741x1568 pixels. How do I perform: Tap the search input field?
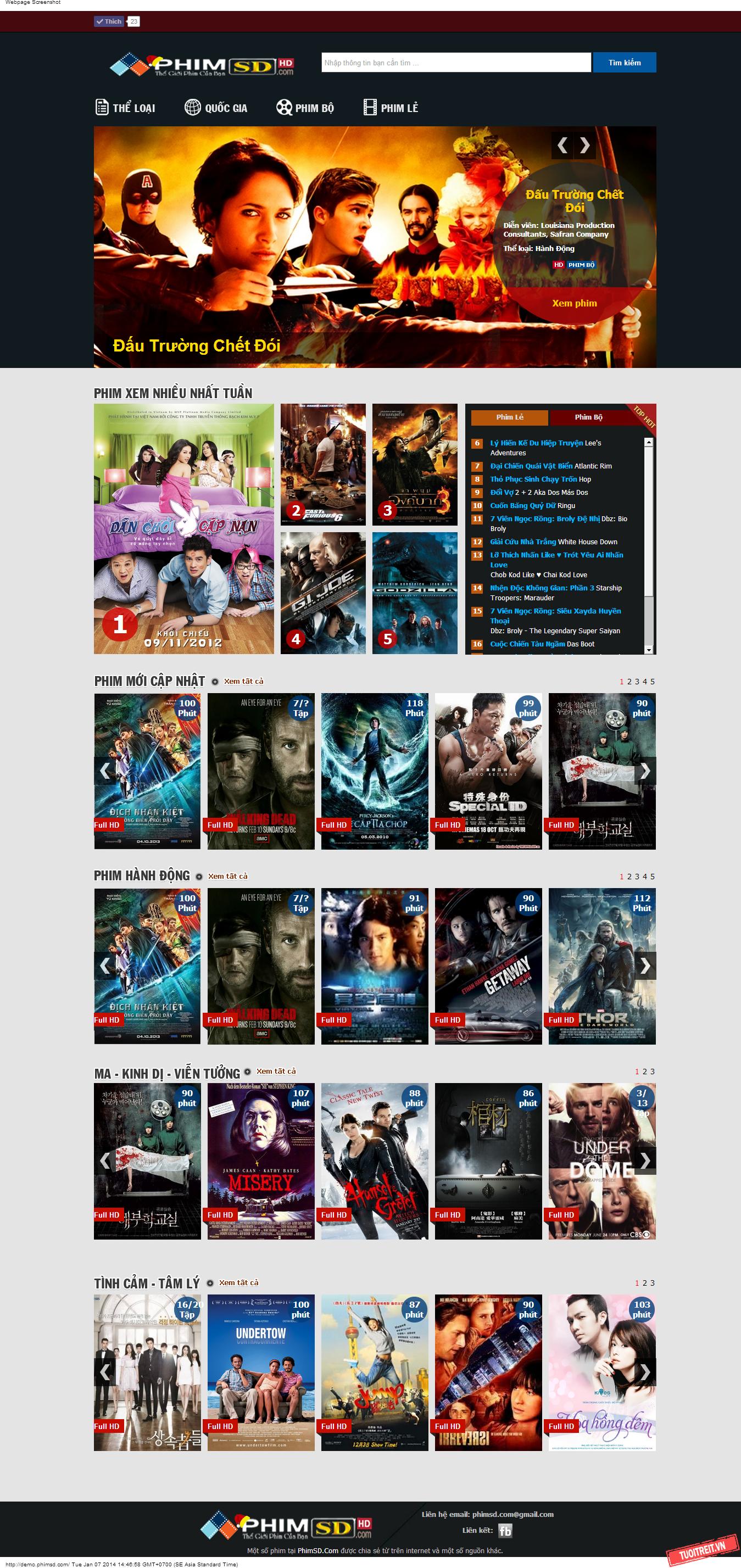click(455, 63)
